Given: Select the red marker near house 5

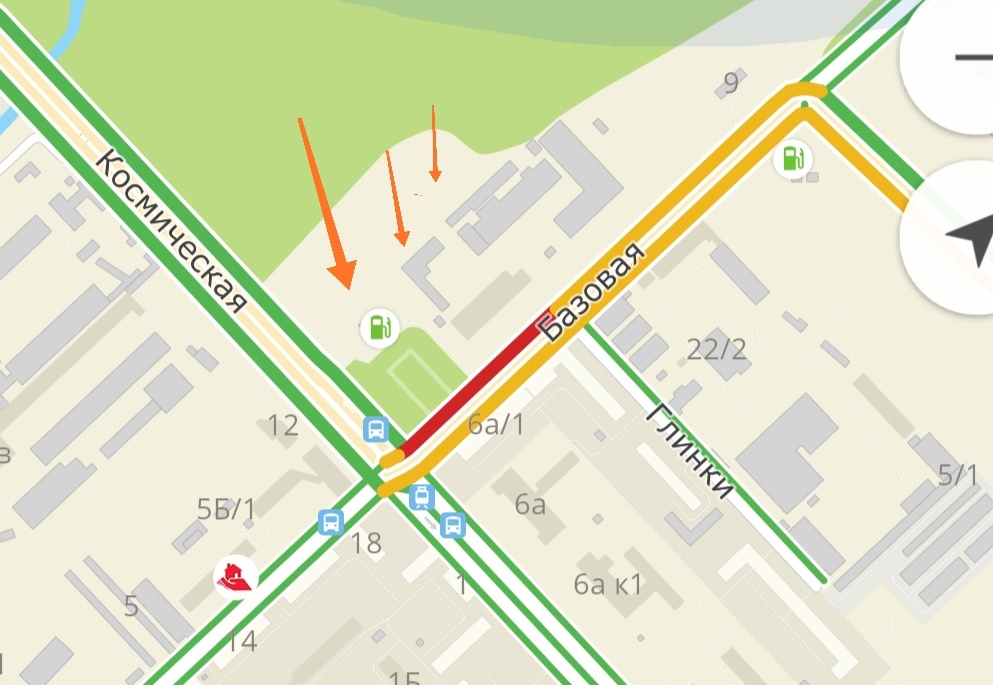Looking at the screenshot, I should click(235, 578).
